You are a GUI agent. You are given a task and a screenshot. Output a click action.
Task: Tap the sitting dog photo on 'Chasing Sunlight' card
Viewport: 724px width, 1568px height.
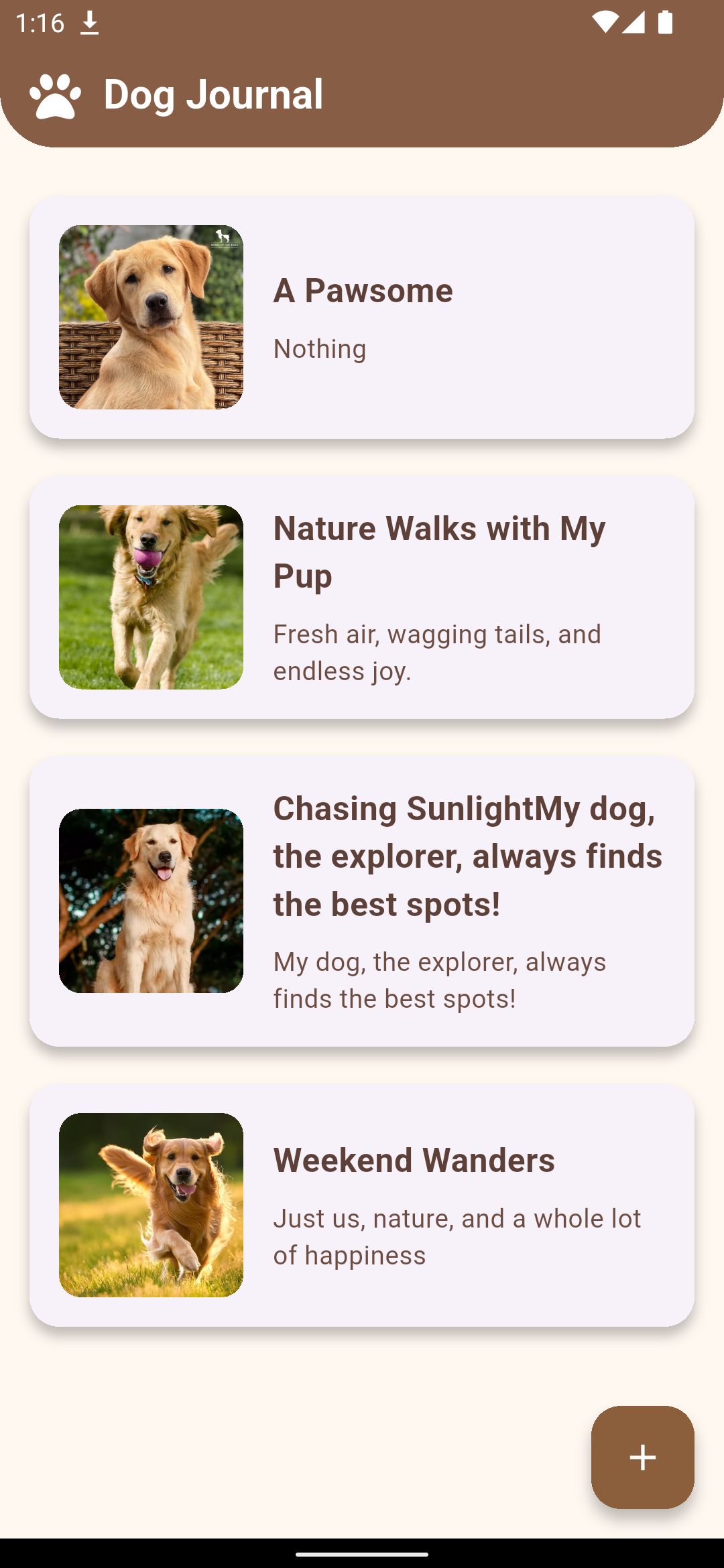[152, 903]
